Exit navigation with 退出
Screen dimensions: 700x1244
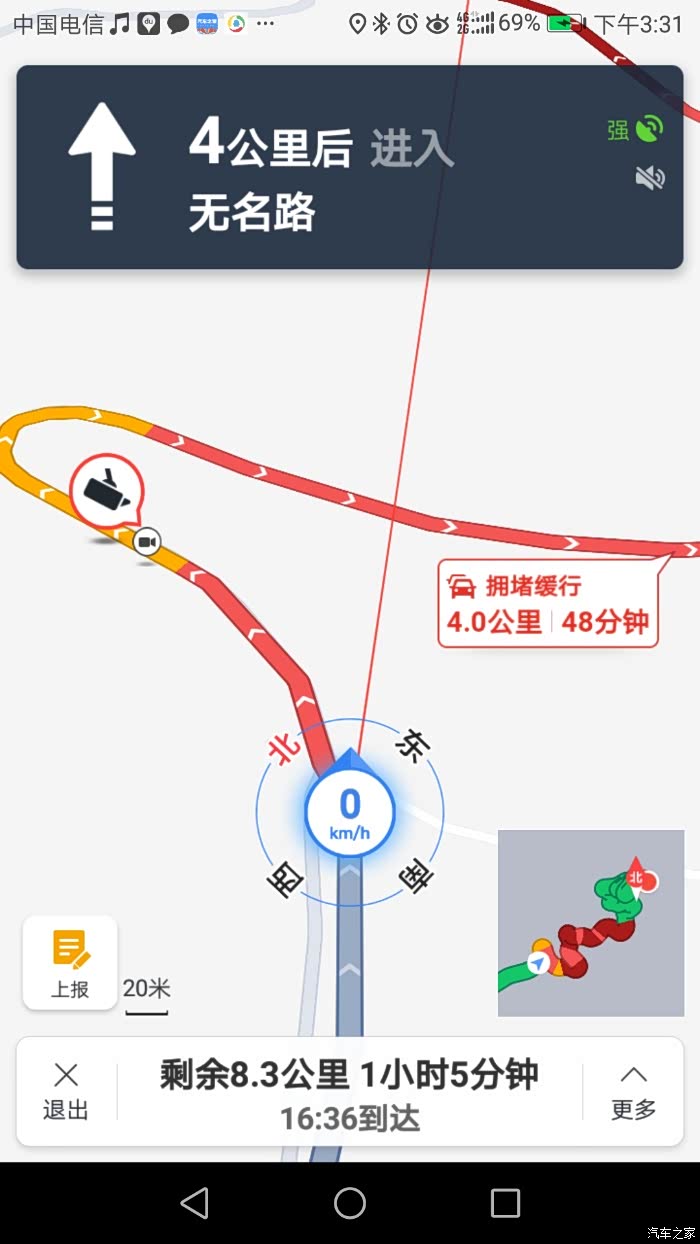[66, 1091]
